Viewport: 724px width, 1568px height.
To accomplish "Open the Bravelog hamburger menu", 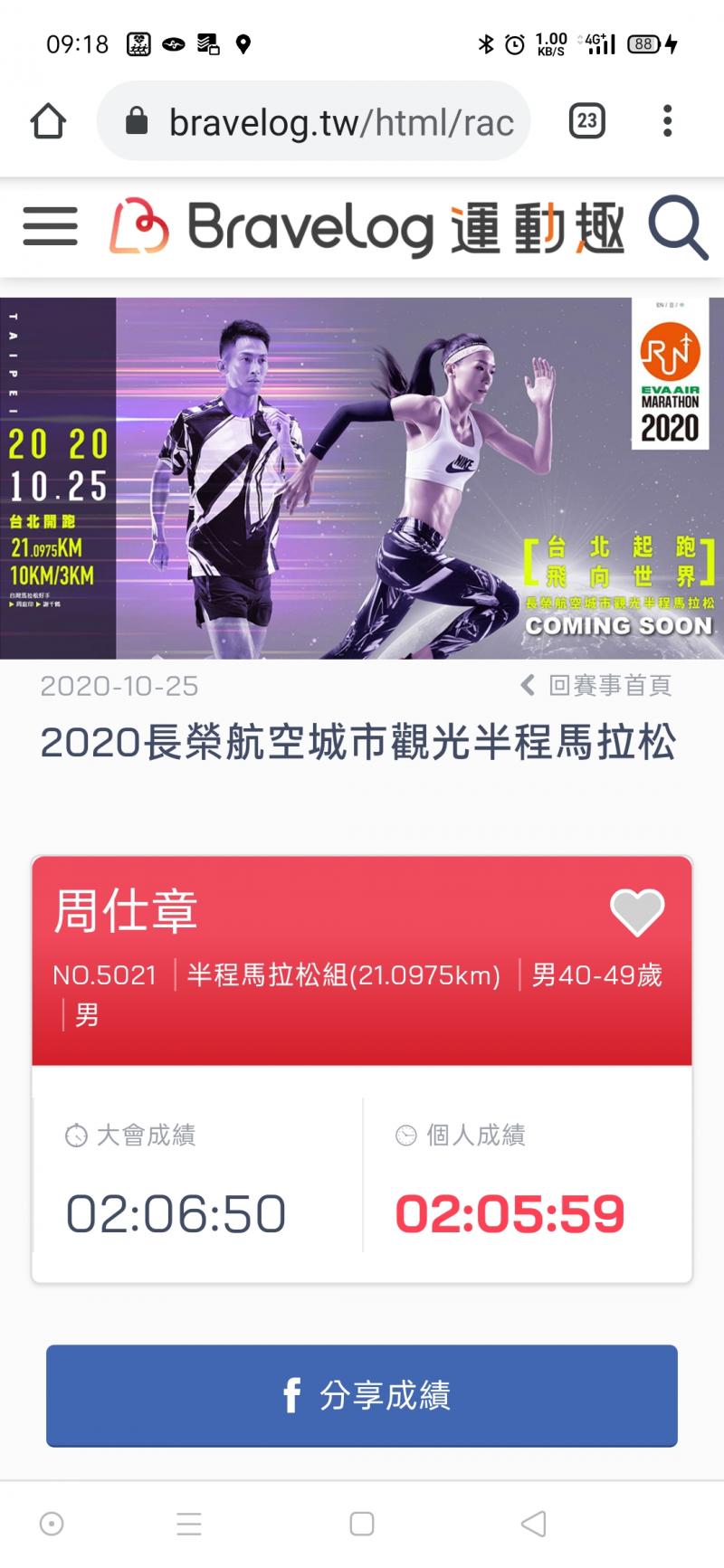I will click(51, 226).
